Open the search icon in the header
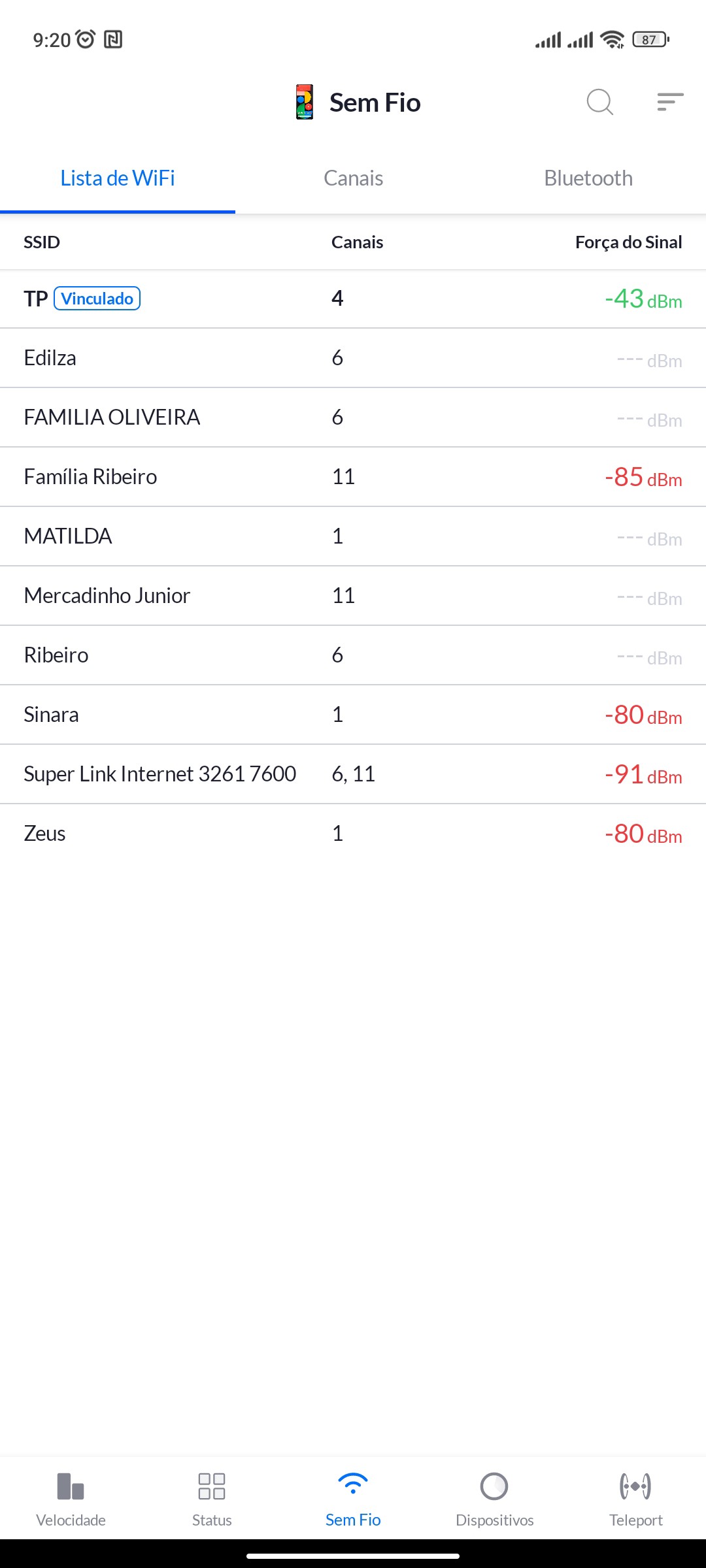706x1568 pixels. point(599,102)
